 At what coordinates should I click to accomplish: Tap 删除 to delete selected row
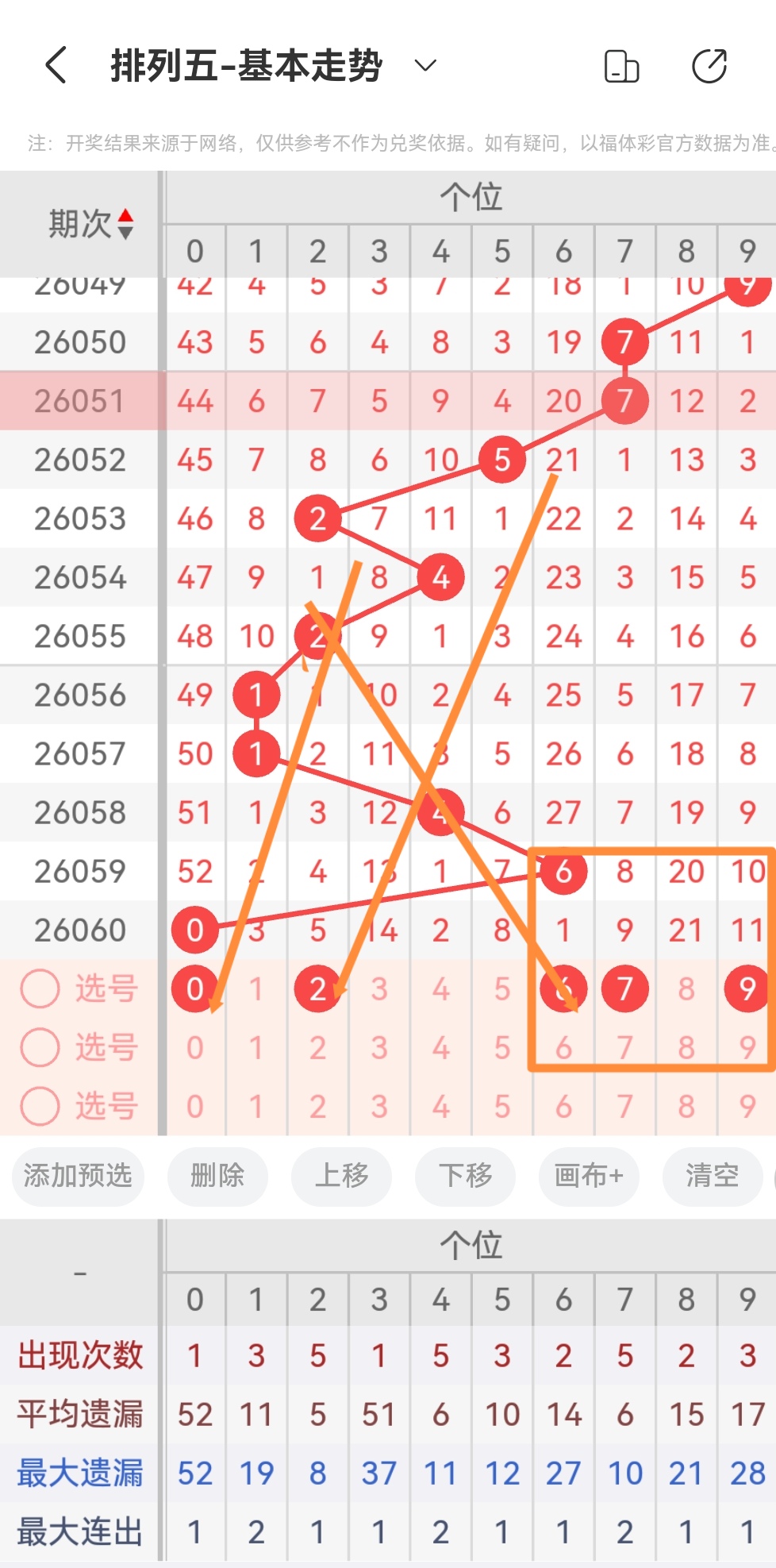pos(217,1177)
